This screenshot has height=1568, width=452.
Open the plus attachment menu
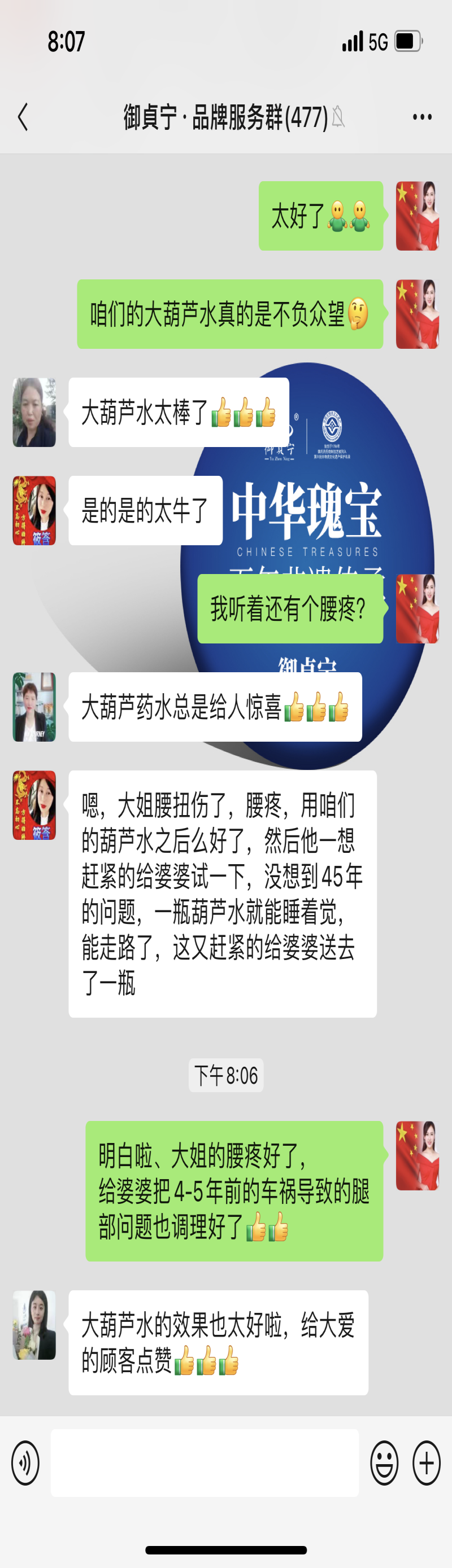point(427,1462)
